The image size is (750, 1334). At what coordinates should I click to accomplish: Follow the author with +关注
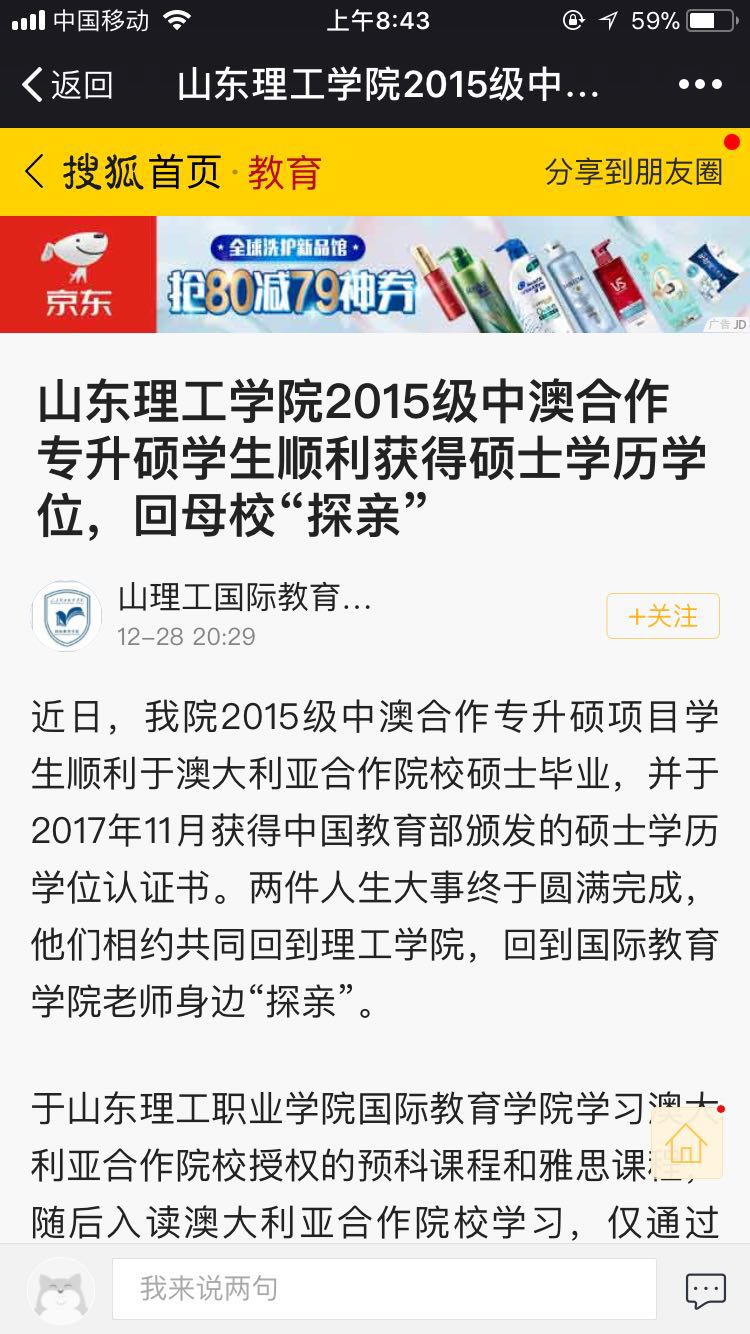click(x=663, y=616)
